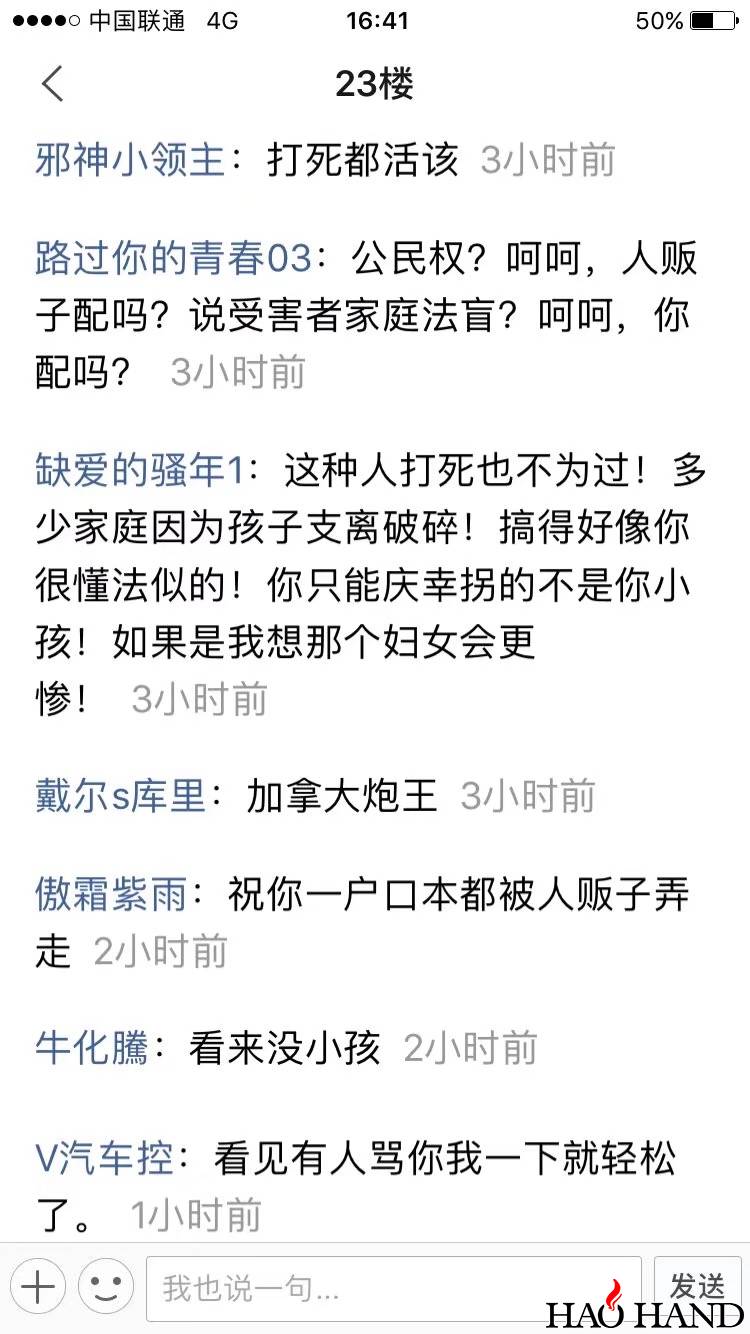
Task: Open the plus attachment button
Action: pyautogui.click(x=37, y=1287)
